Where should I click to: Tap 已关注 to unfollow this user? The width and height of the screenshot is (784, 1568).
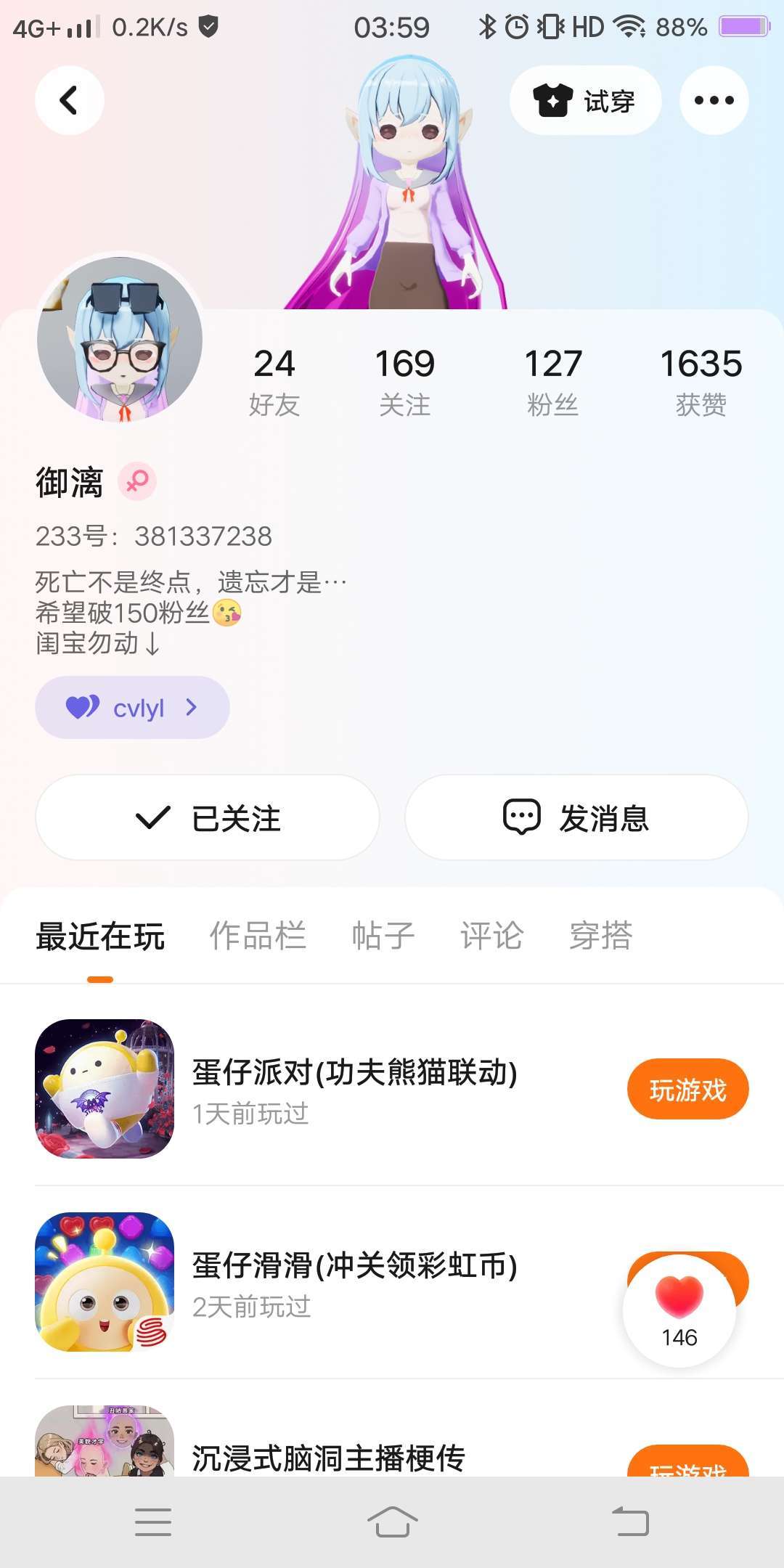pos(208,817)
